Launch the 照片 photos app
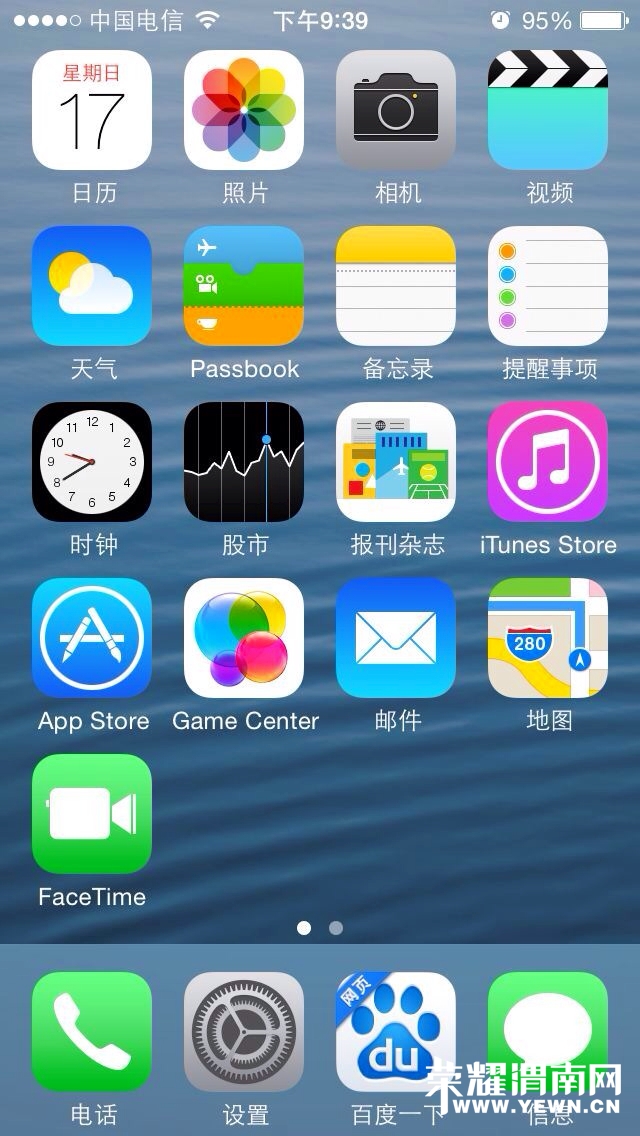 tap(244, 110)
